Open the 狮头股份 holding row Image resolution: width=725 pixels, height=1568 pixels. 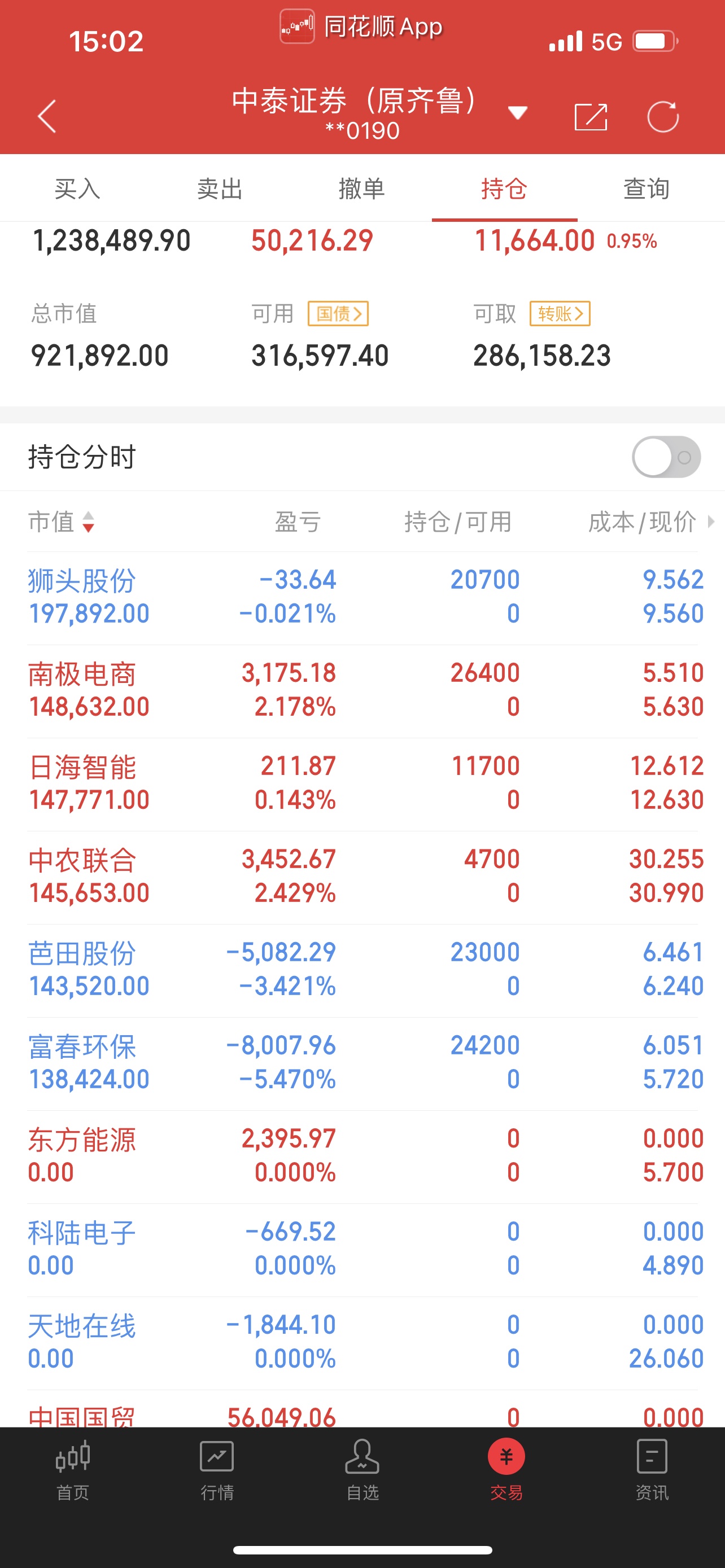[x=363, y=597]
